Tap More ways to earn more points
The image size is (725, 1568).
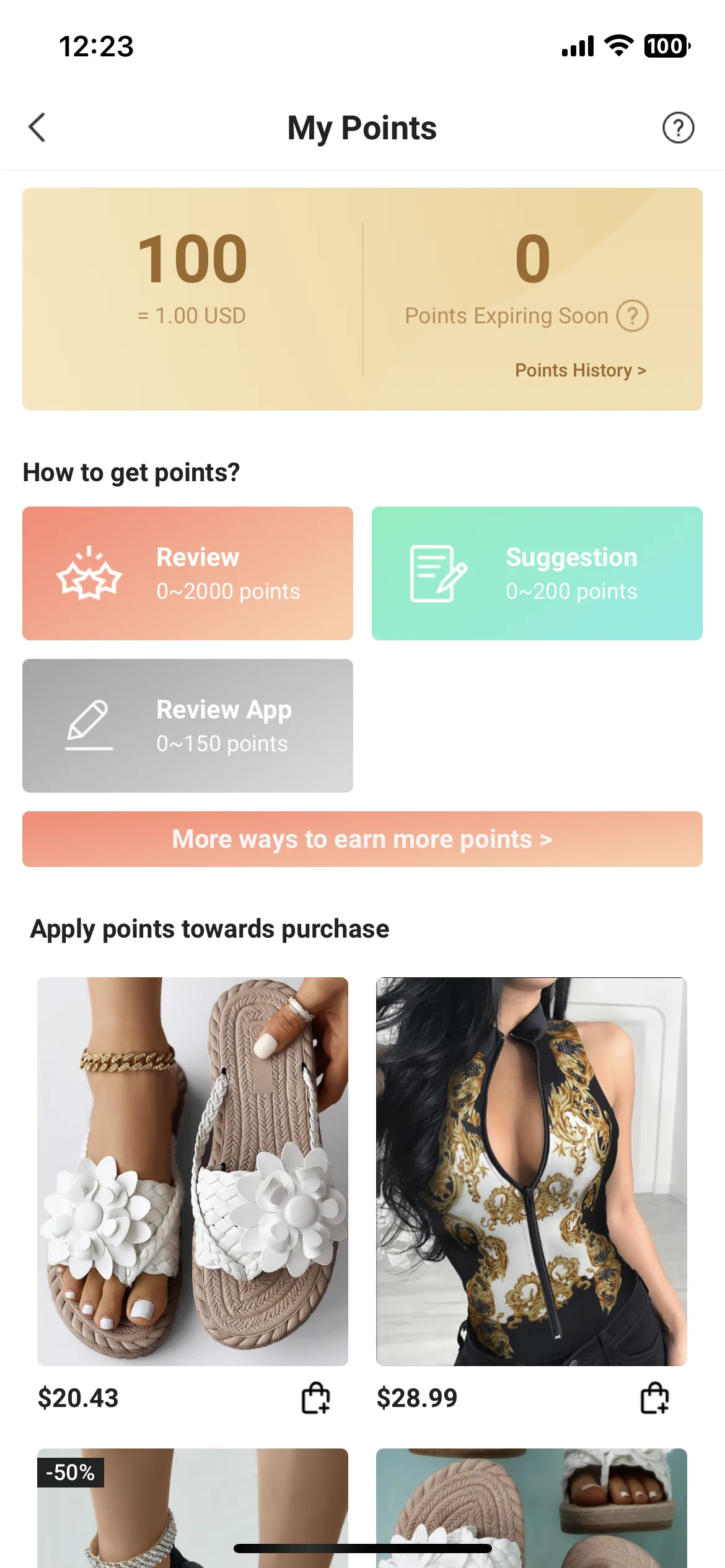pyautogui.click(x=362, y=839)
